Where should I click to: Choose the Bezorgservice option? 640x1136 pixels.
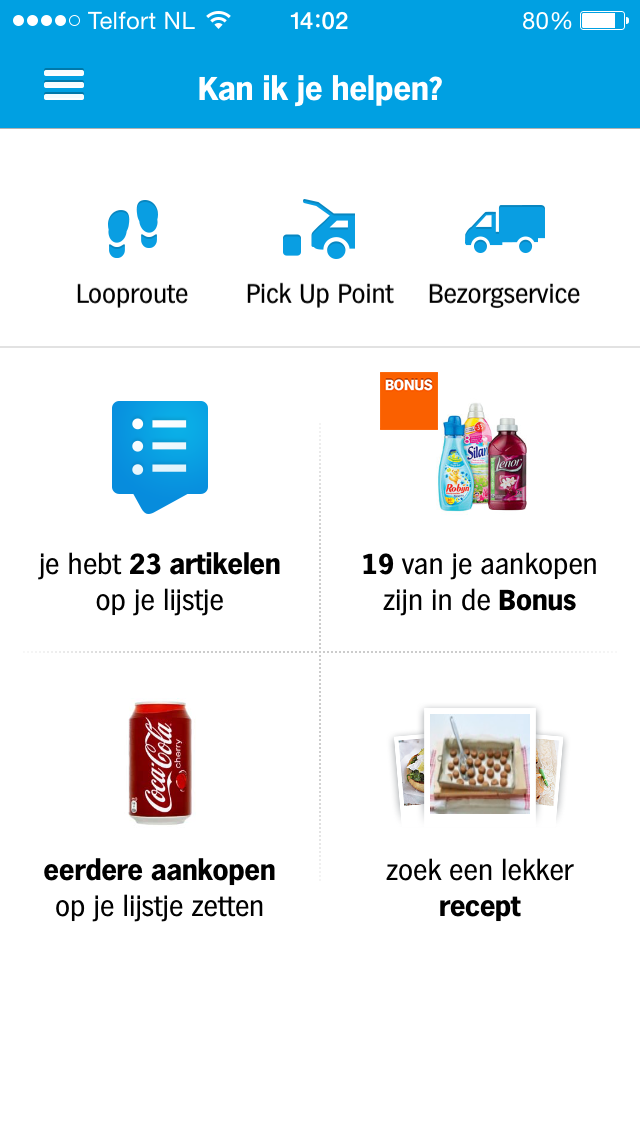(x=504, y=253)
